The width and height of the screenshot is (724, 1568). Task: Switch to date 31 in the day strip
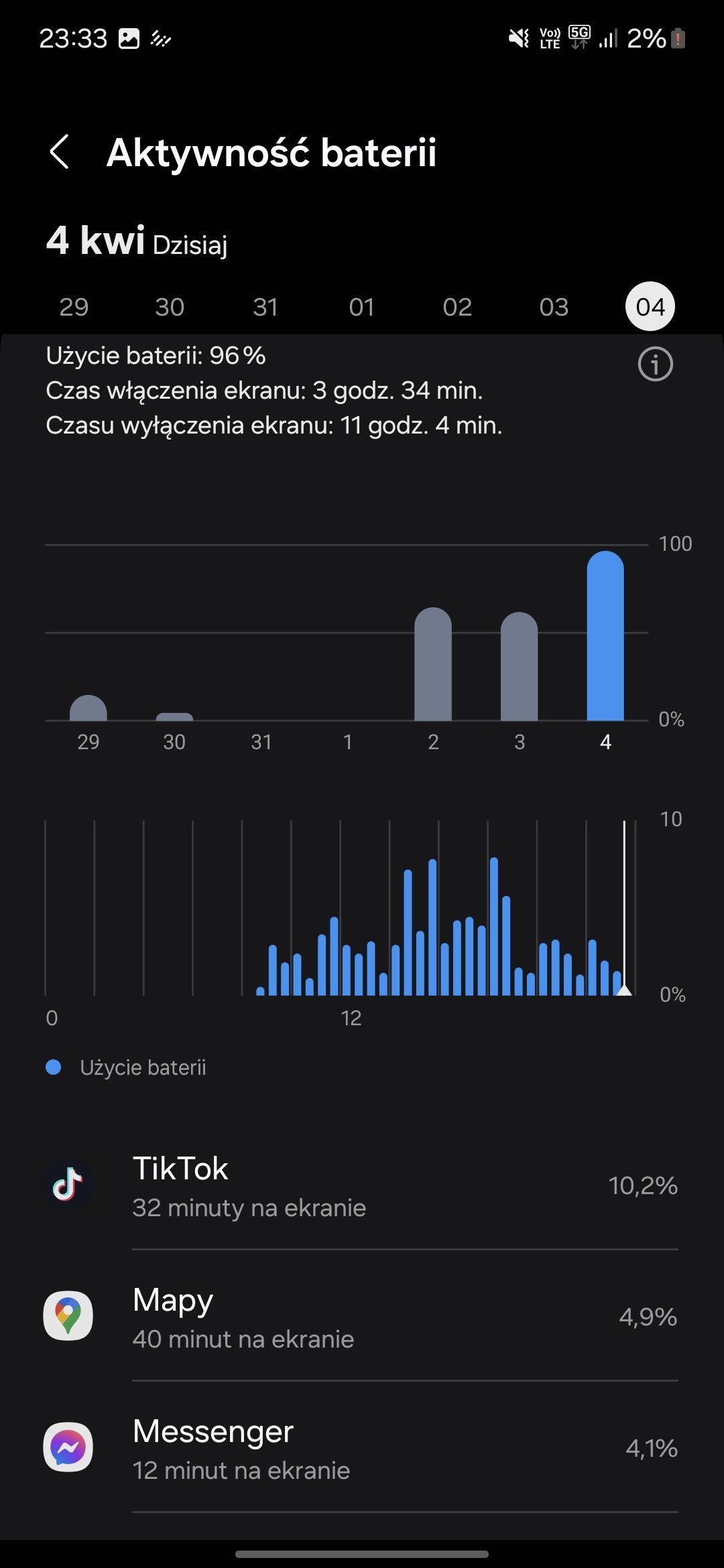(x=265, y=307)
